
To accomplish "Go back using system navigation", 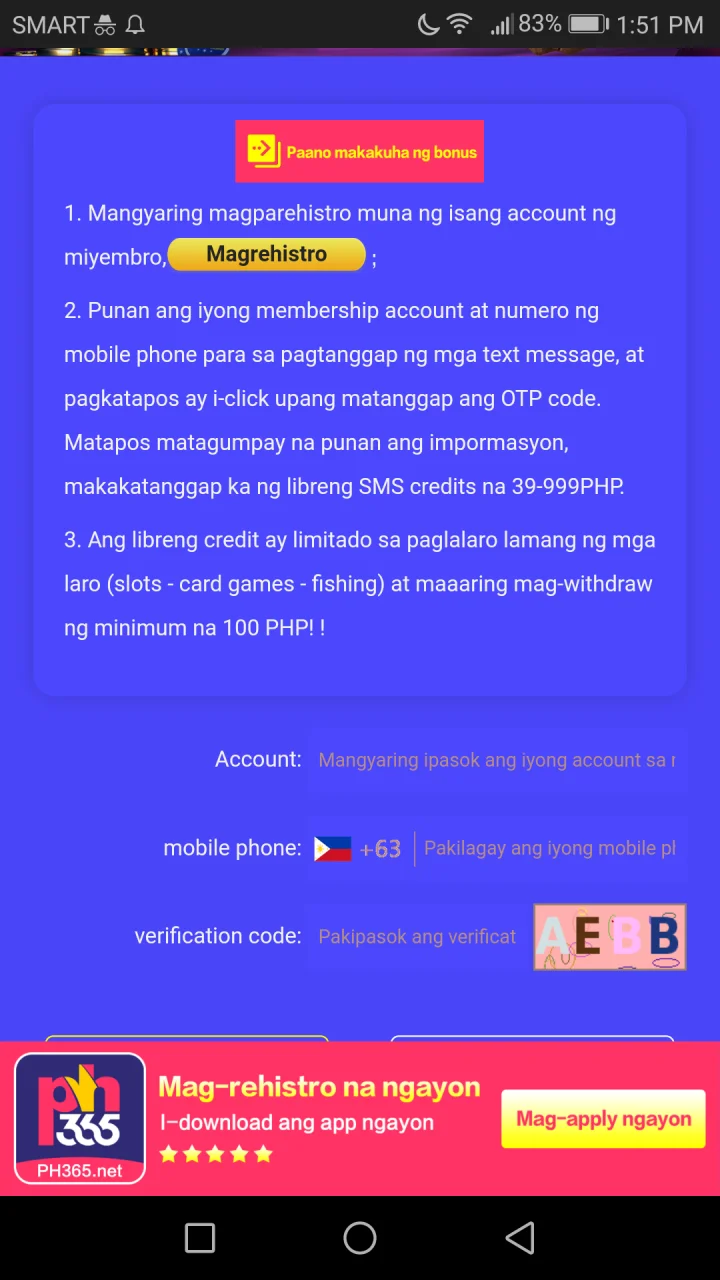I will [519, 1238].
